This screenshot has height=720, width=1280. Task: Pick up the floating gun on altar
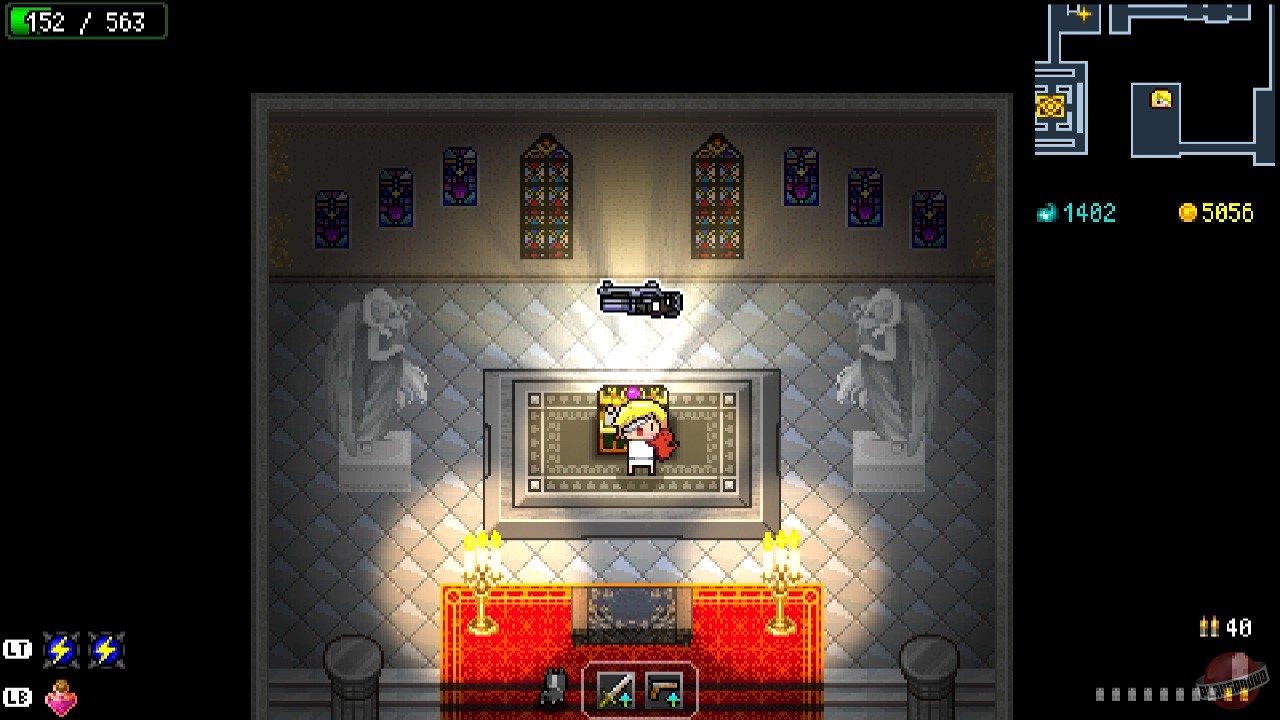640,299
